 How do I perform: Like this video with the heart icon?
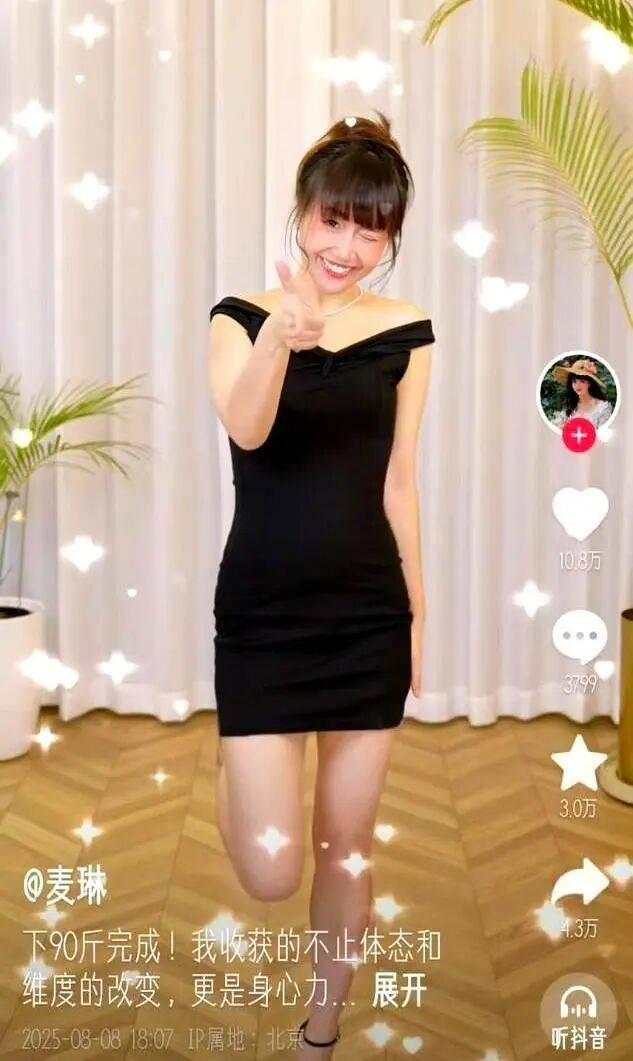pyautogui.click(x=580, y=513)
